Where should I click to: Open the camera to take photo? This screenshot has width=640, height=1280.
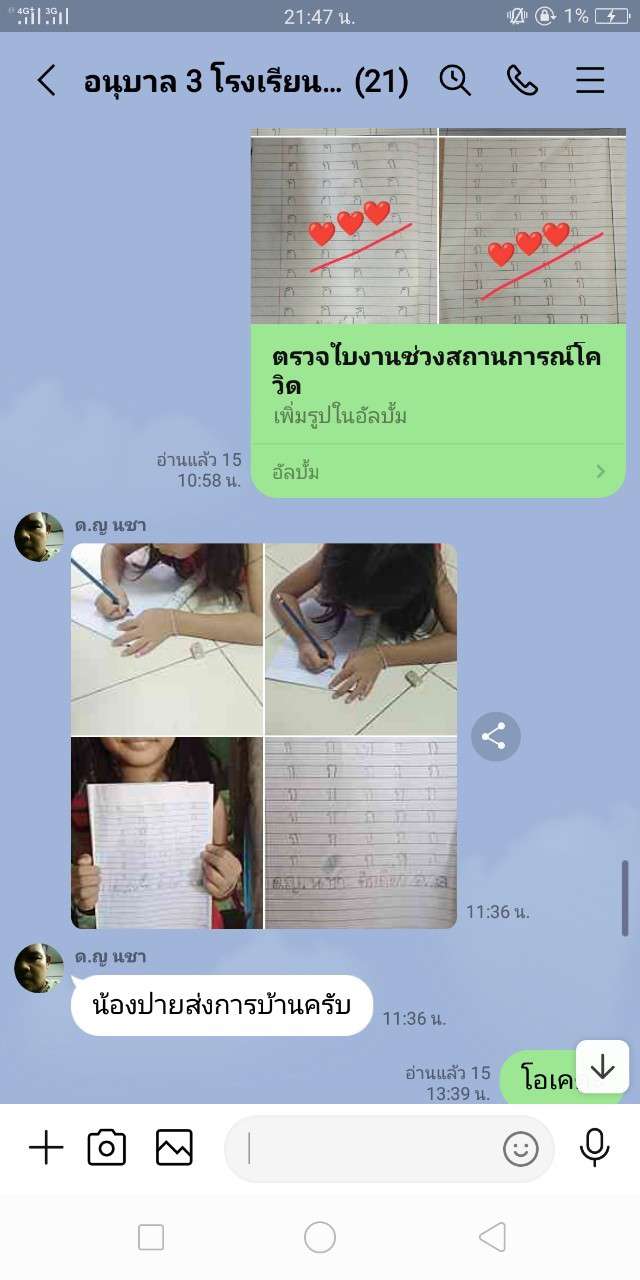(107, 1148)
